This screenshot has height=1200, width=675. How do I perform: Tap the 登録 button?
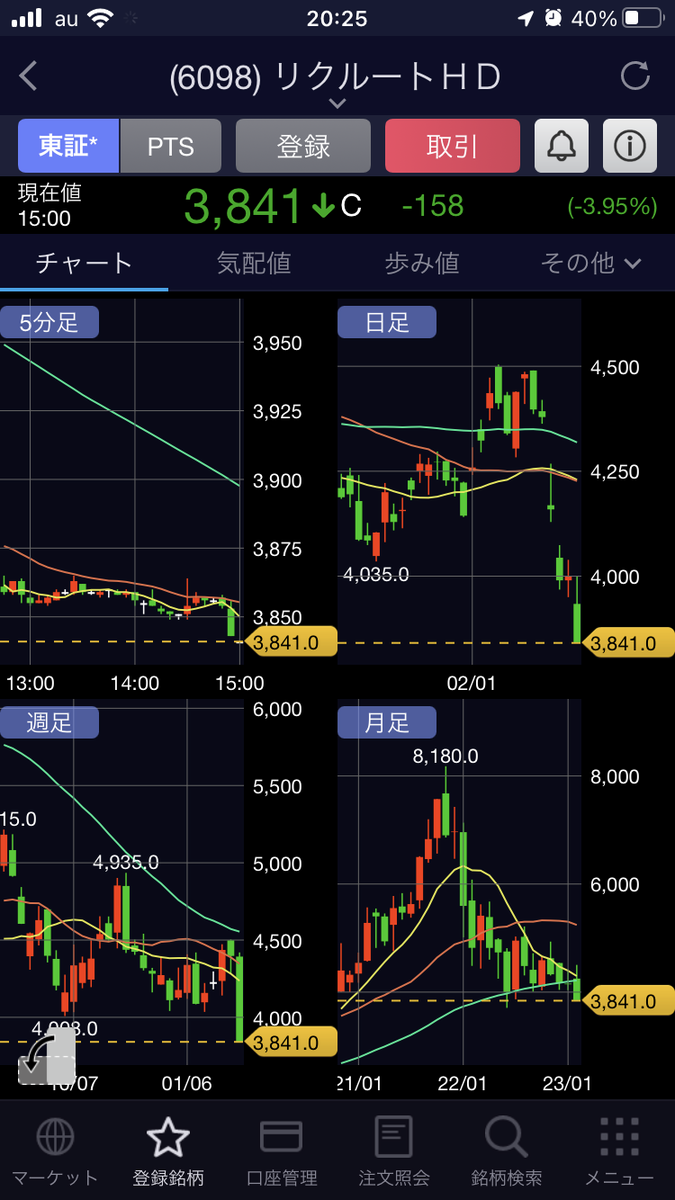click(303, 147)
